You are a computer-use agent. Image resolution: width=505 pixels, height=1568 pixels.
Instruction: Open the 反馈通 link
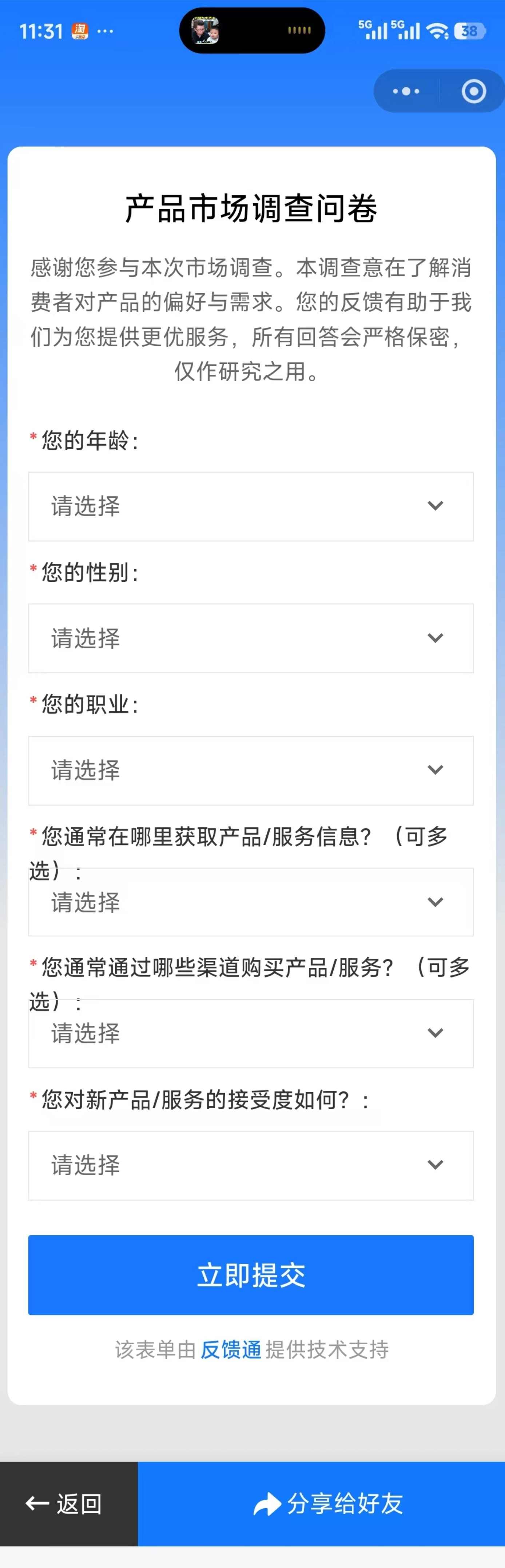tap(231, 1350)
